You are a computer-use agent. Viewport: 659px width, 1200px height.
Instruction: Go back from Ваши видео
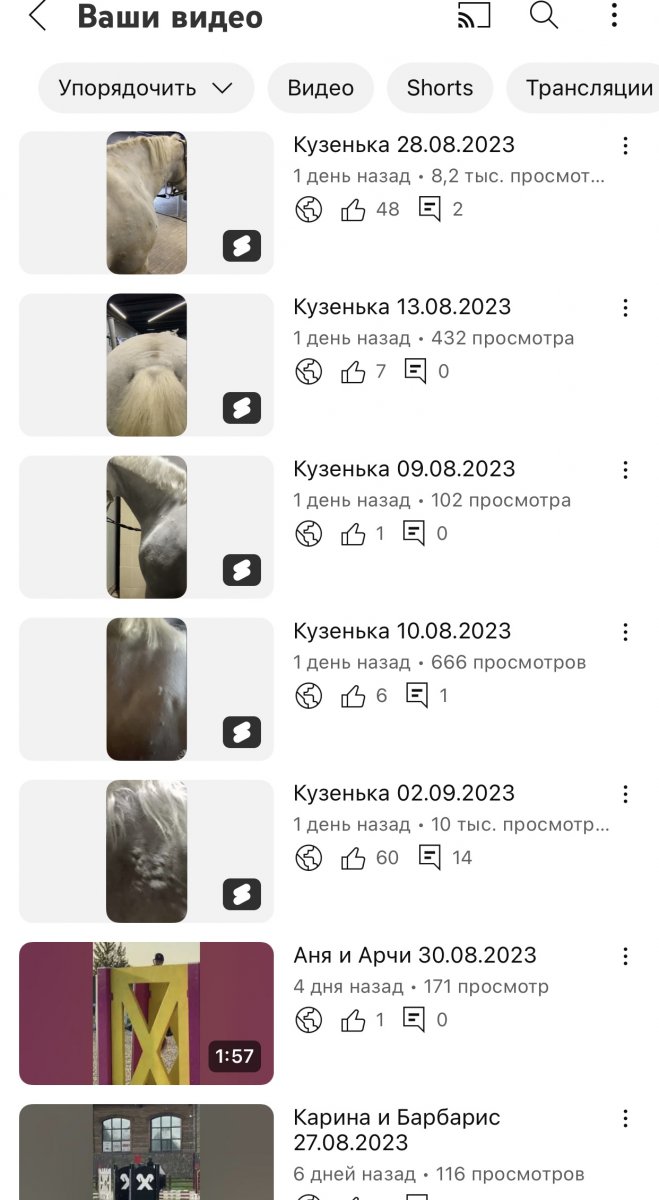point(37,17)
